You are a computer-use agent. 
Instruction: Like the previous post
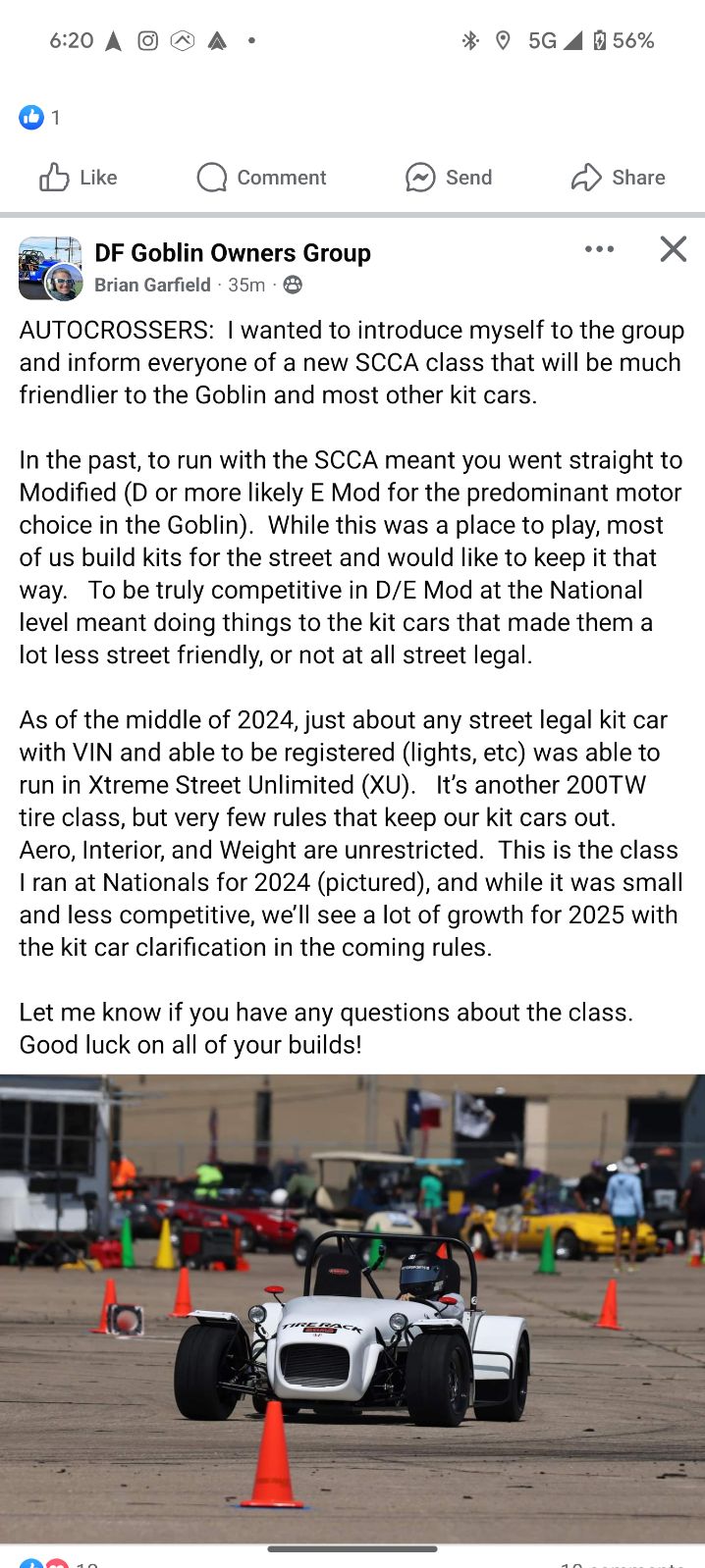[x=79, y=178]
